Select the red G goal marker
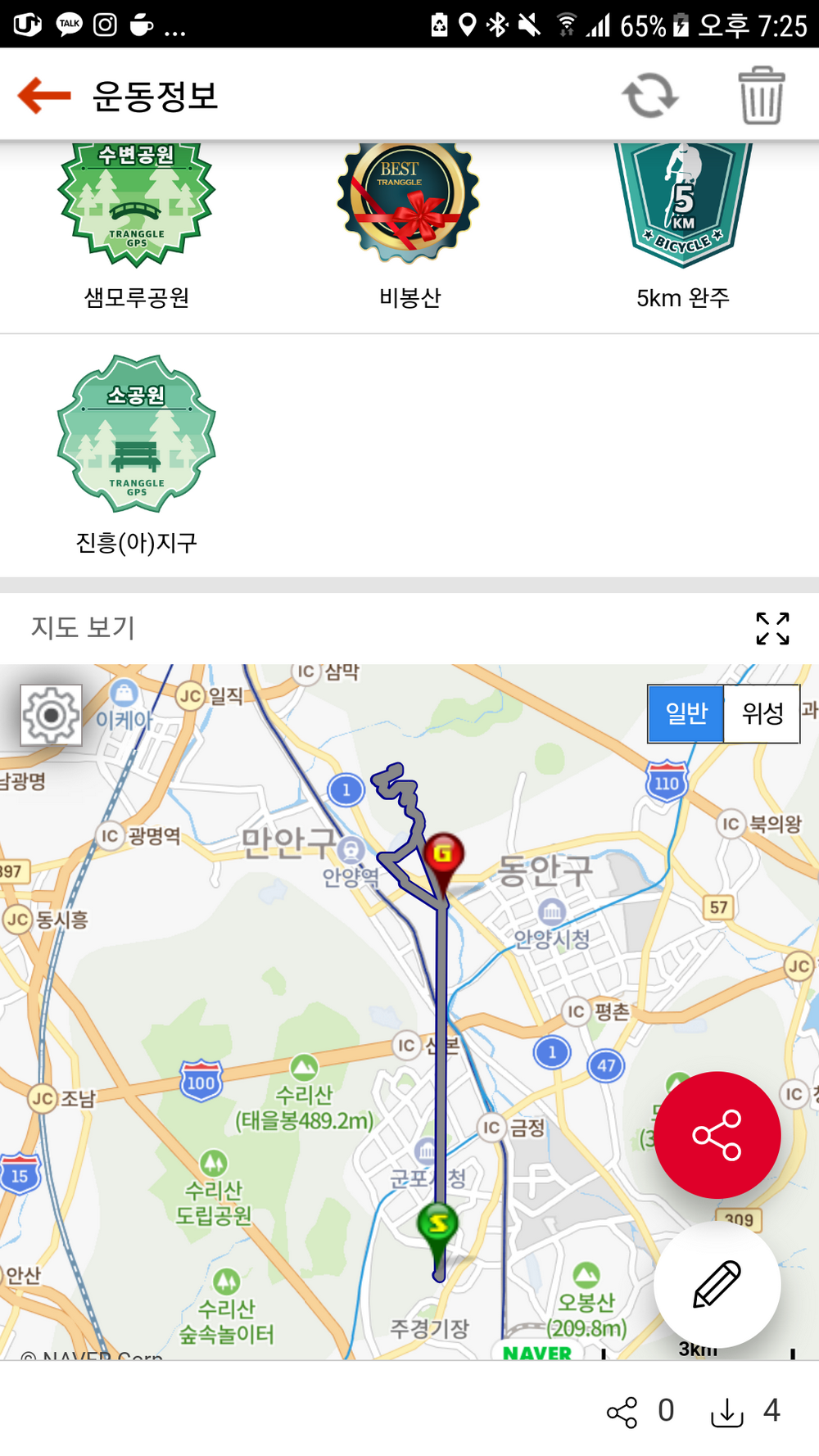Viewport: 819px width, 1456px height. [443, 857]
